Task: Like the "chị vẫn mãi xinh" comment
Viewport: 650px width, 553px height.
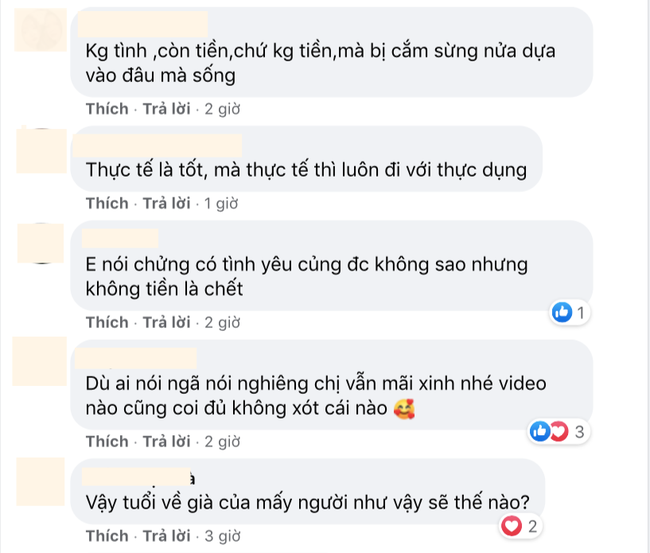Action: 107,441
